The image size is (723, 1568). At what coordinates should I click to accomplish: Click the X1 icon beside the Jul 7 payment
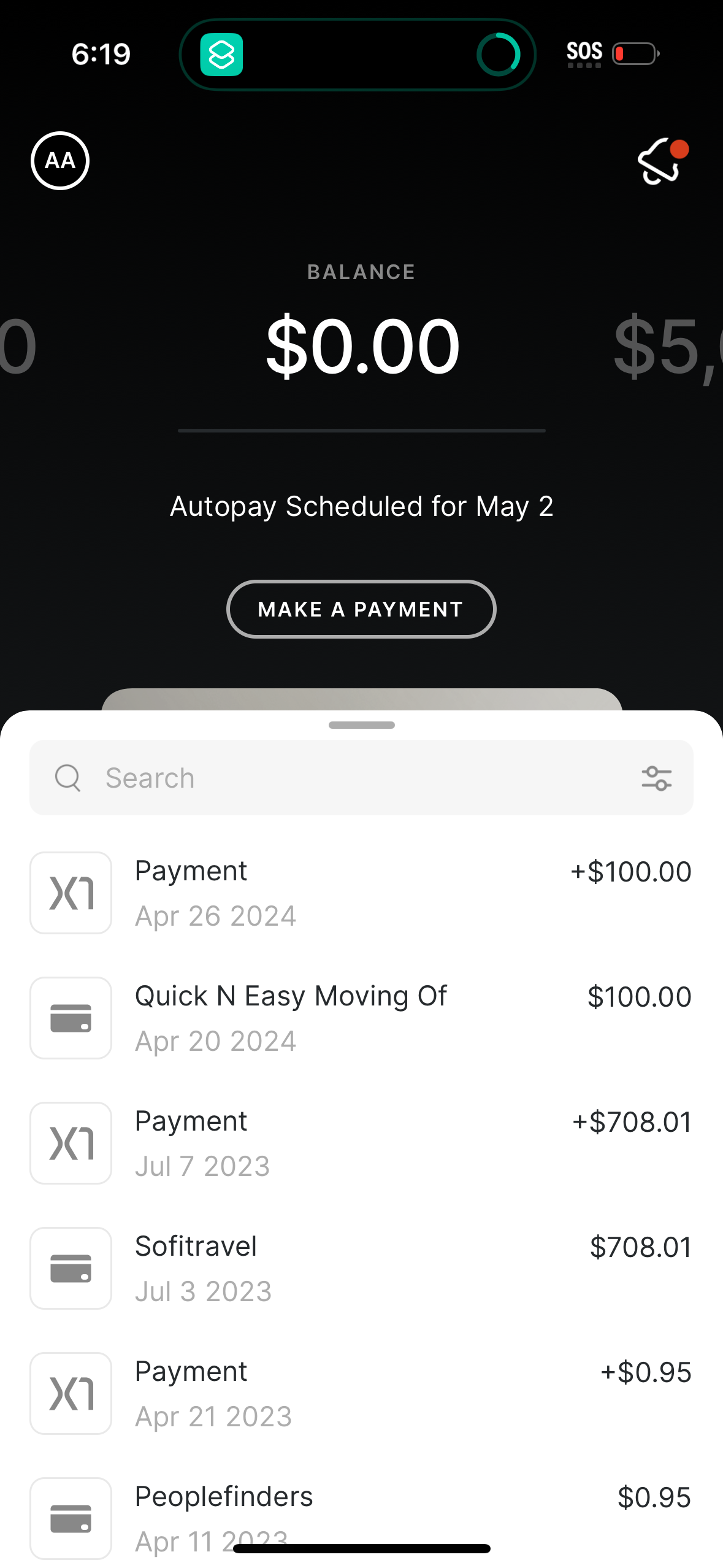click(71, 1142)
